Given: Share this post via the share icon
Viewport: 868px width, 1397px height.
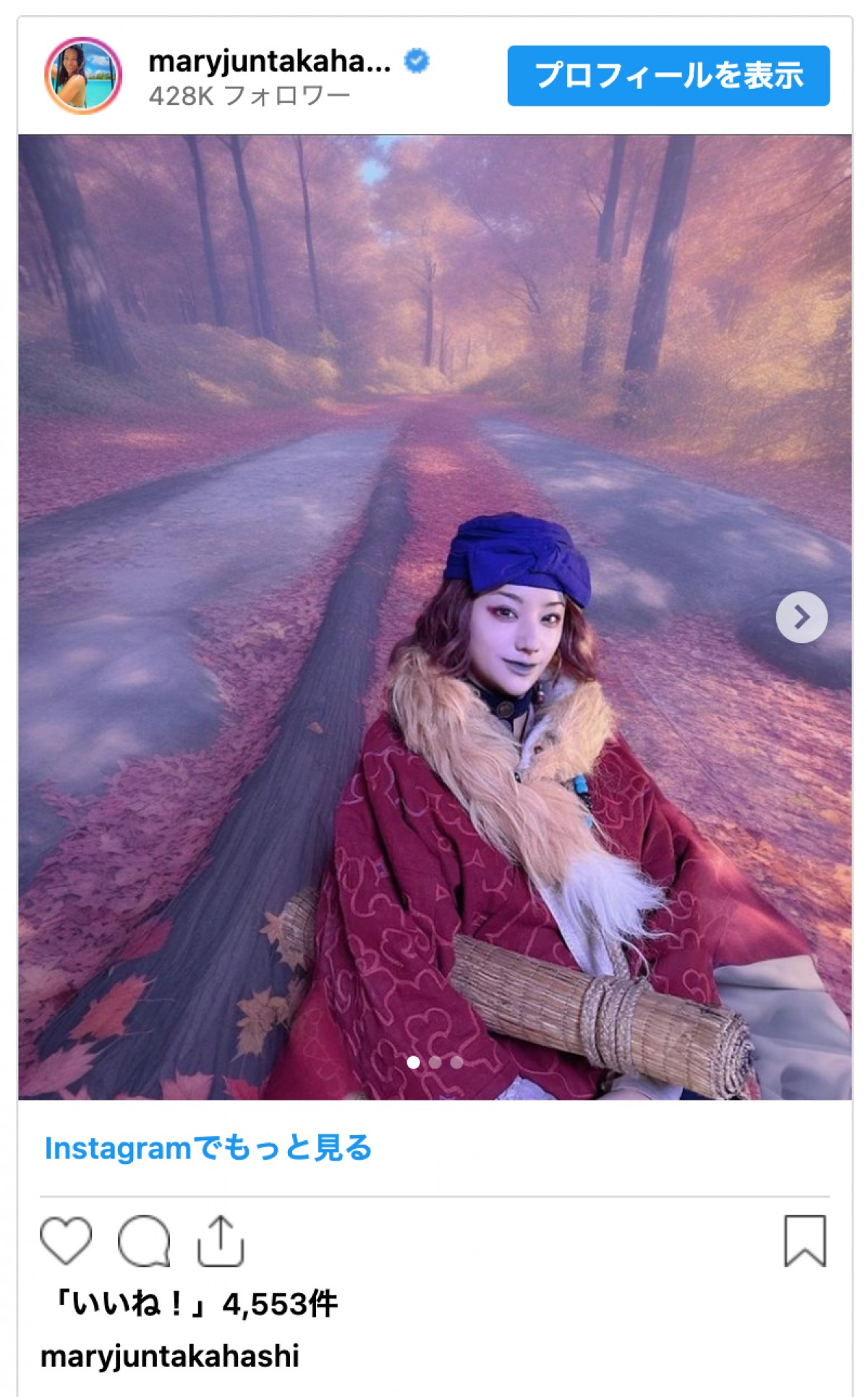Looking at the screenshot, I should 221,1241.
